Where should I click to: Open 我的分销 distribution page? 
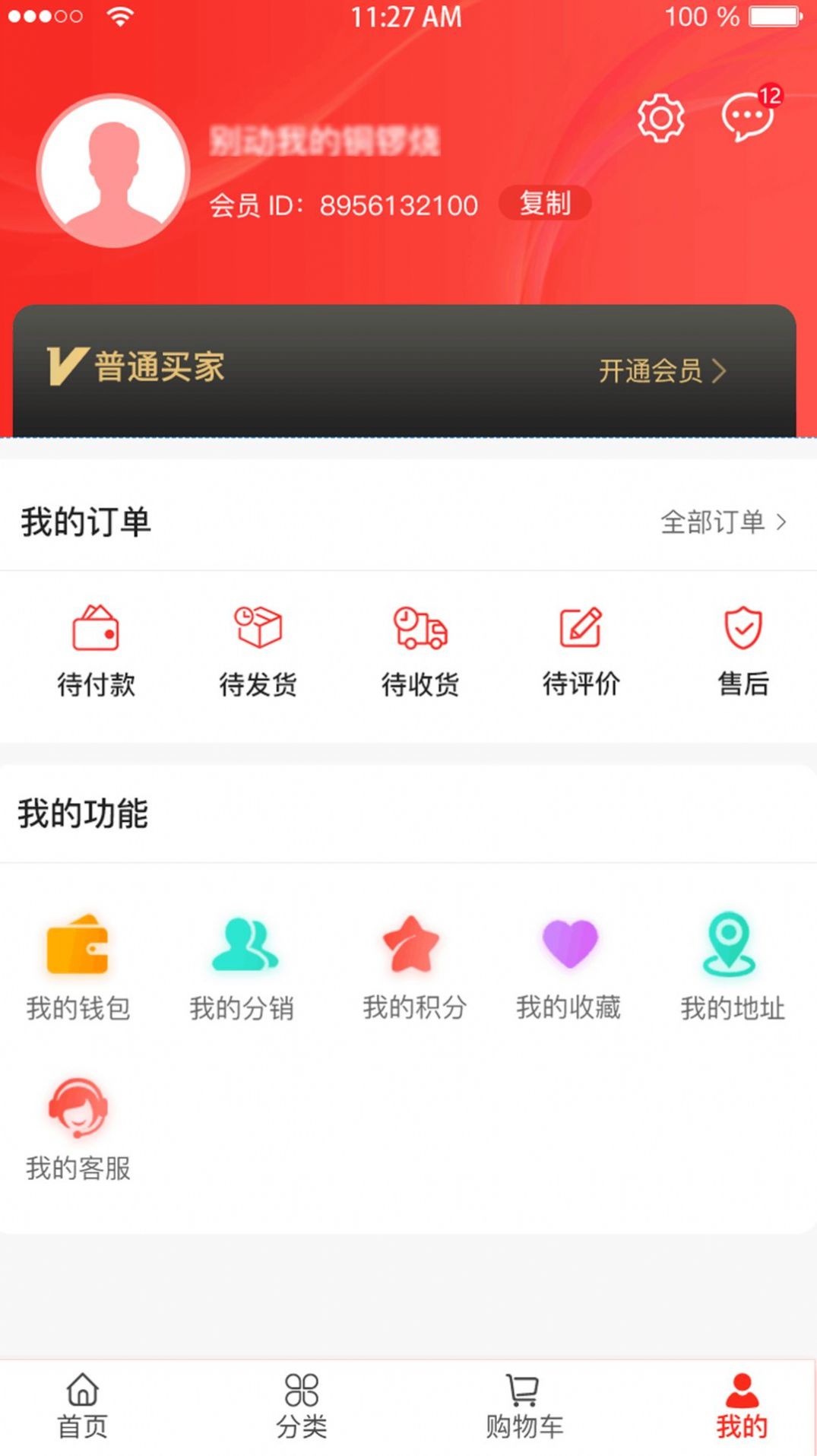242,966
